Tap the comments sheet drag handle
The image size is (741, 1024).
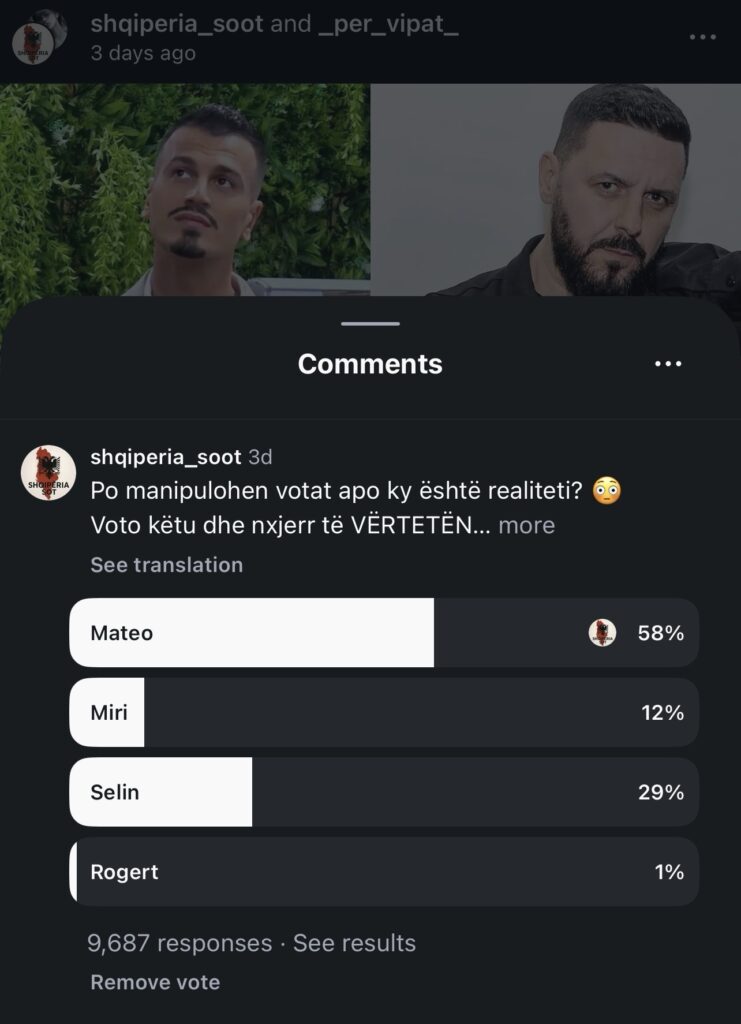point(370,323)
